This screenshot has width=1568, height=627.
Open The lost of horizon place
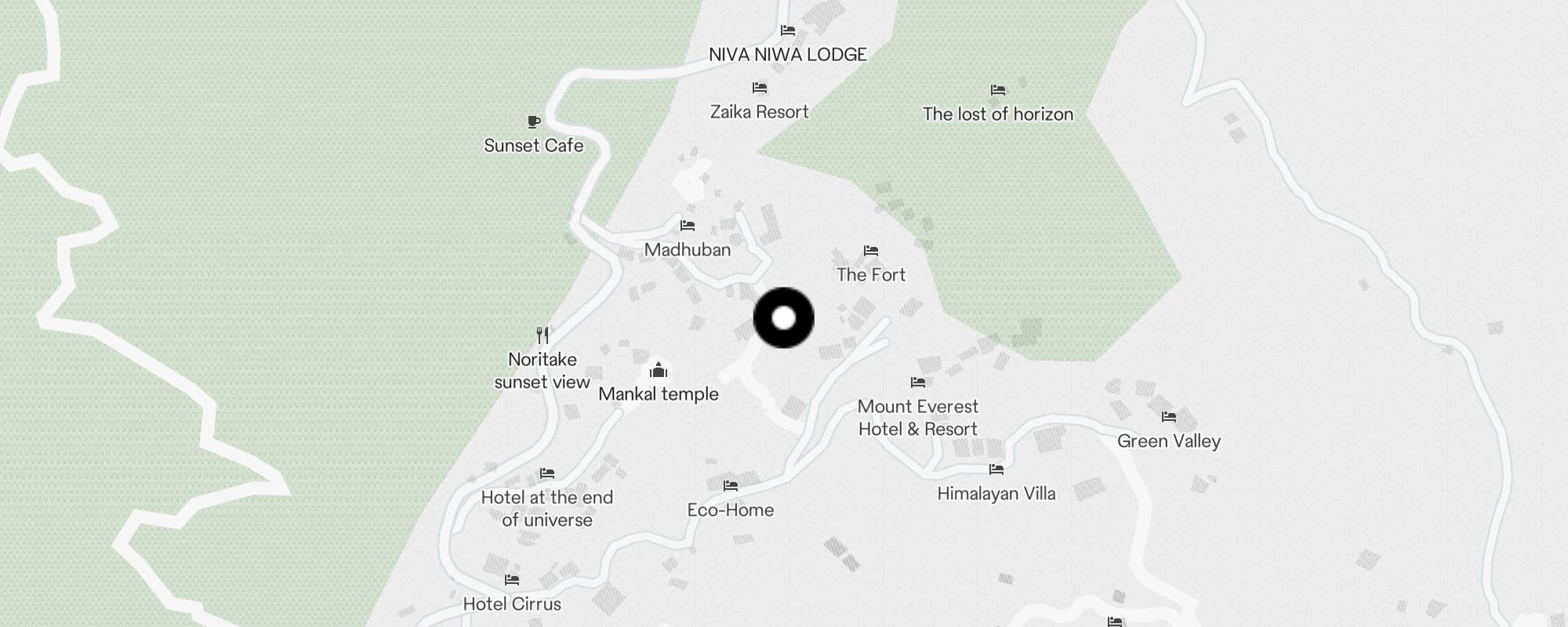(997, 91)
